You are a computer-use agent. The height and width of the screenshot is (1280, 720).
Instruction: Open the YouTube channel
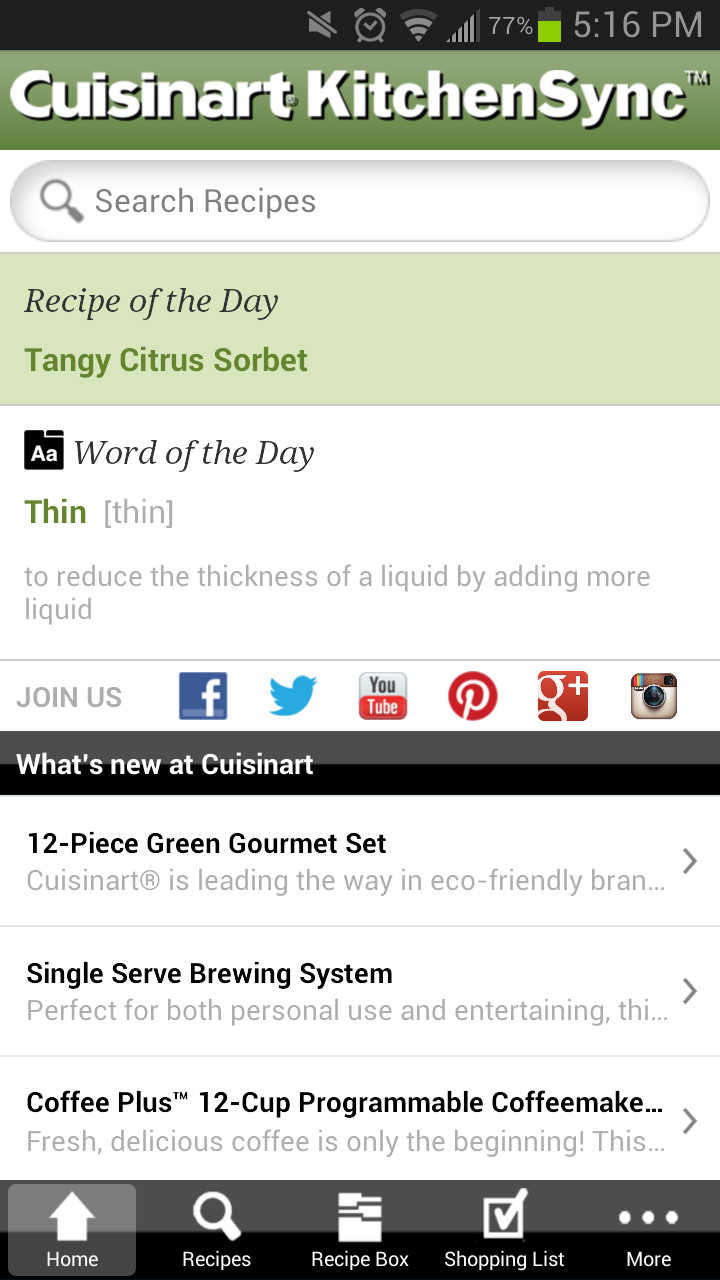pyautogui.click(x=382, y=696)
